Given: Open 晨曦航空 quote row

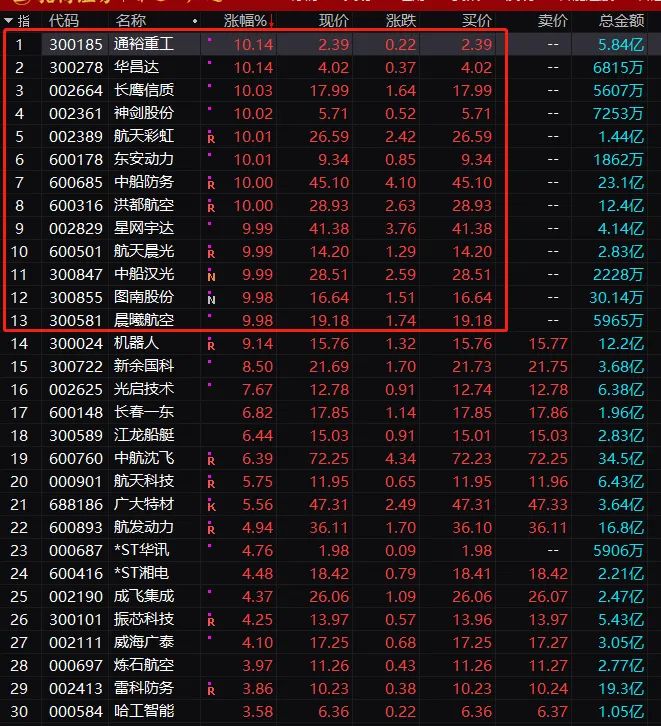Looking at the screenshot, I should (144, 320).
